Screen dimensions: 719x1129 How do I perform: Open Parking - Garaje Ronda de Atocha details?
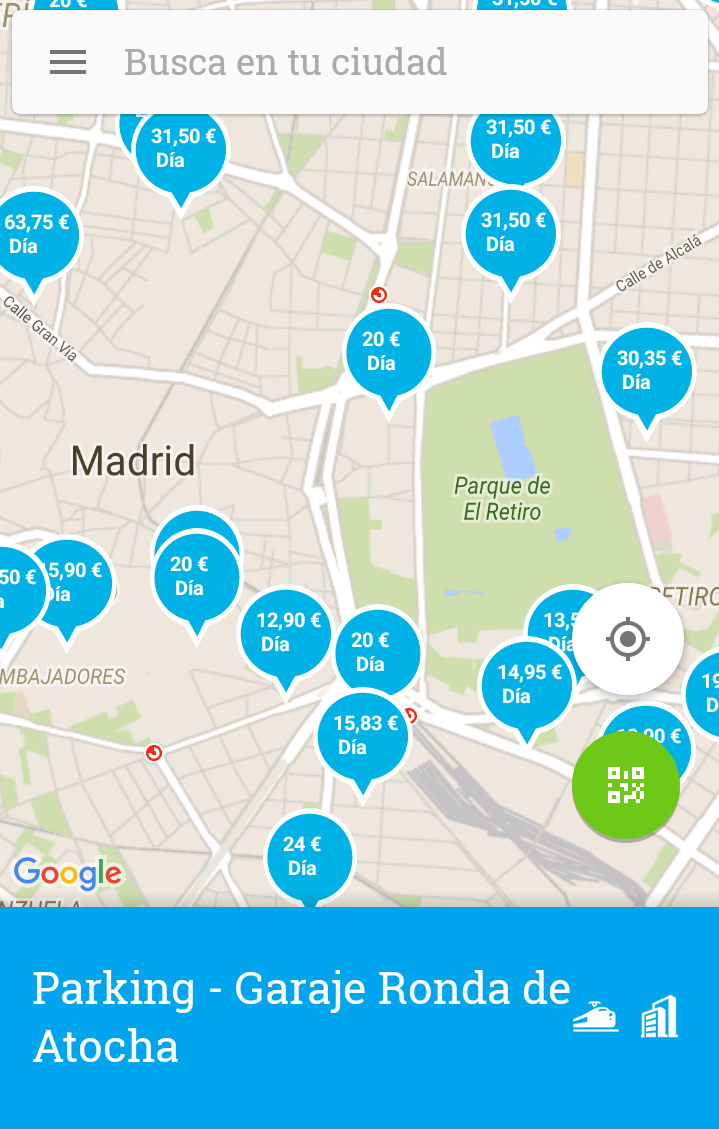pos(300,1017)
